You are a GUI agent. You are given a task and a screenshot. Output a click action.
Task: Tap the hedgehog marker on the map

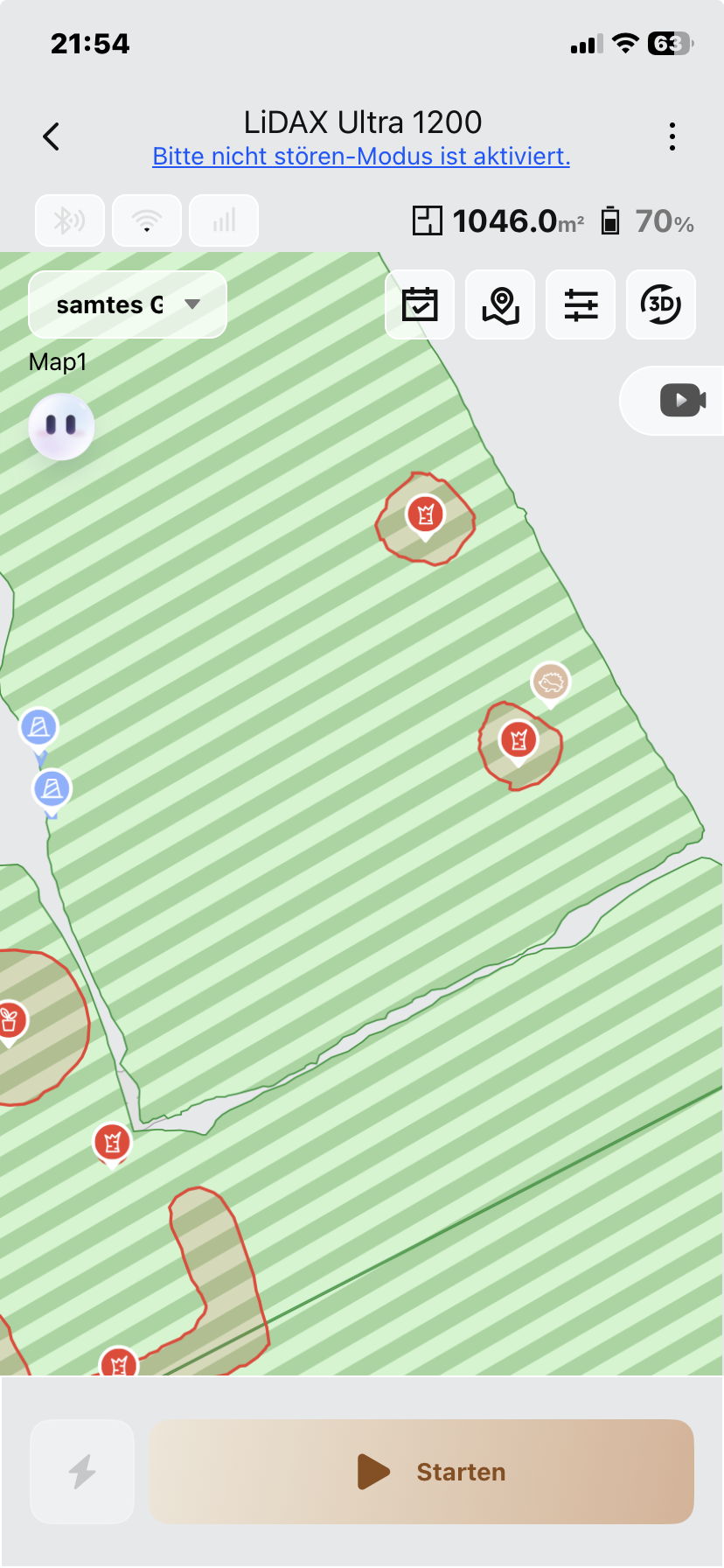click(551, 683)
